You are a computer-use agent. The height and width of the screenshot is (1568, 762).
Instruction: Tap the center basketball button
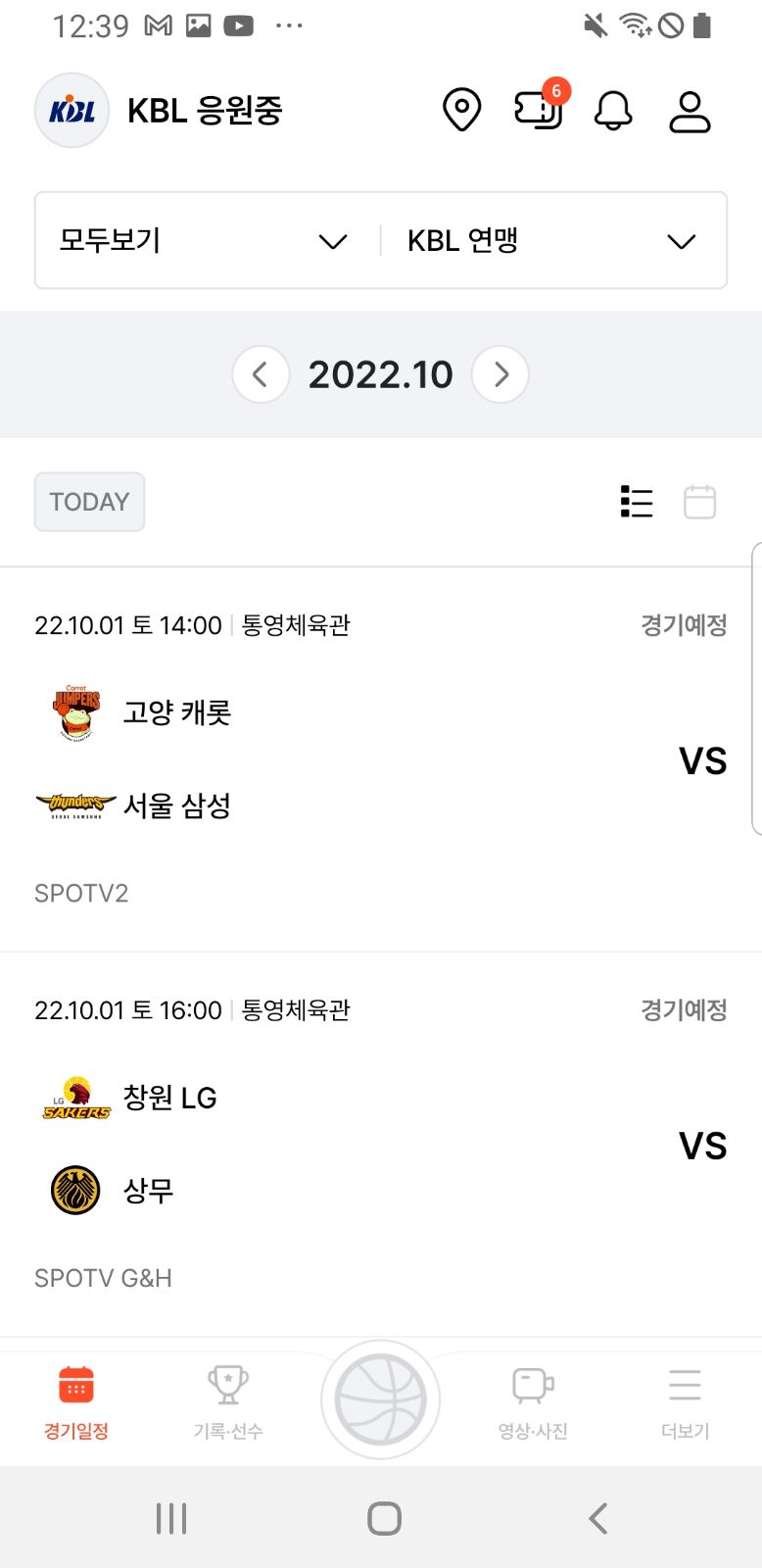[381, 1400]
